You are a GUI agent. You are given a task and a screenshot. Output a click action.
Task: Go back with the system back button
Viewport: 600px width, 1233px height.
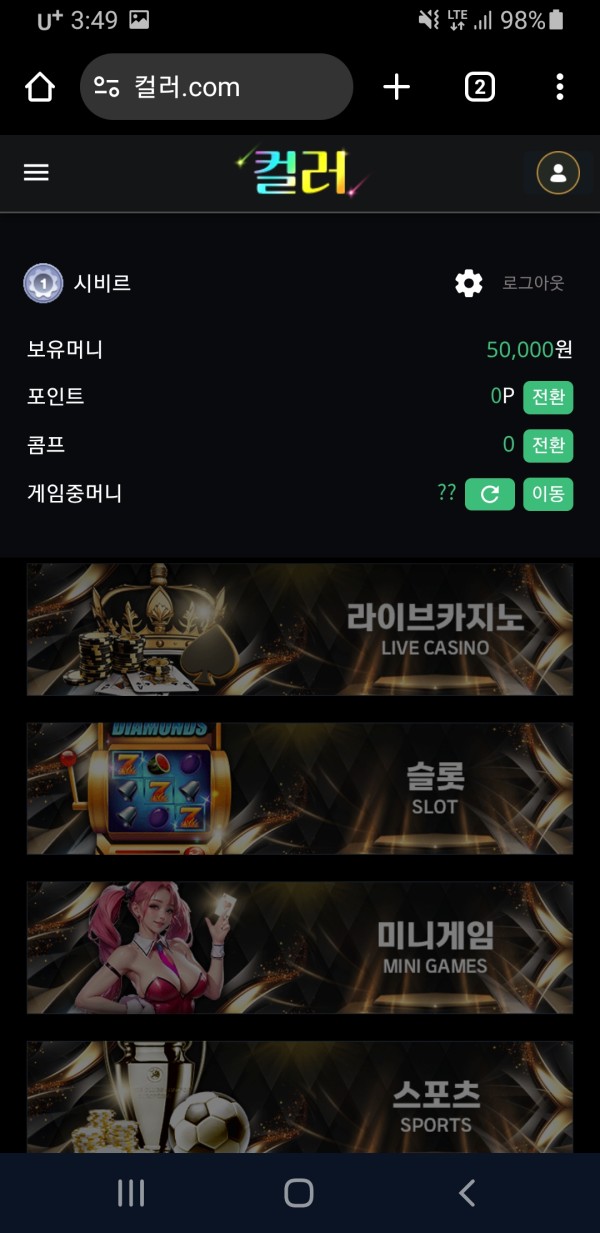coord(466,1192)
